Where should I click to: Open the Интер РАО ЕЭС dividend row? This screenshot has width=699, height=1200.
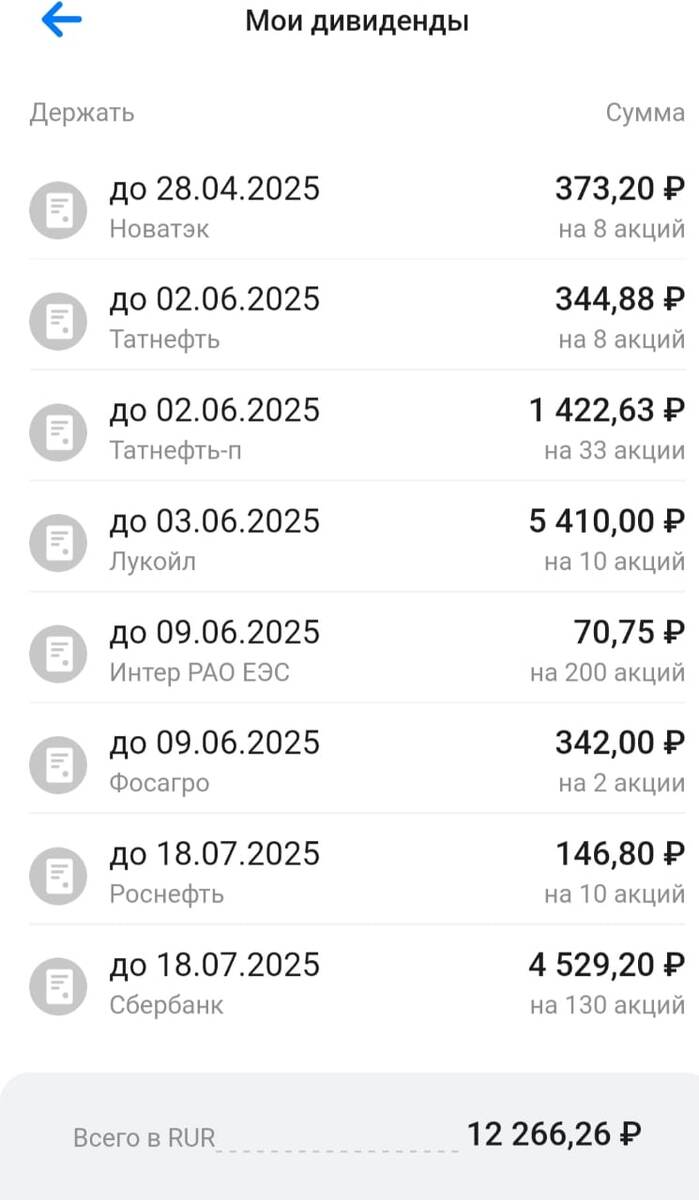click(x=350, y=651)
